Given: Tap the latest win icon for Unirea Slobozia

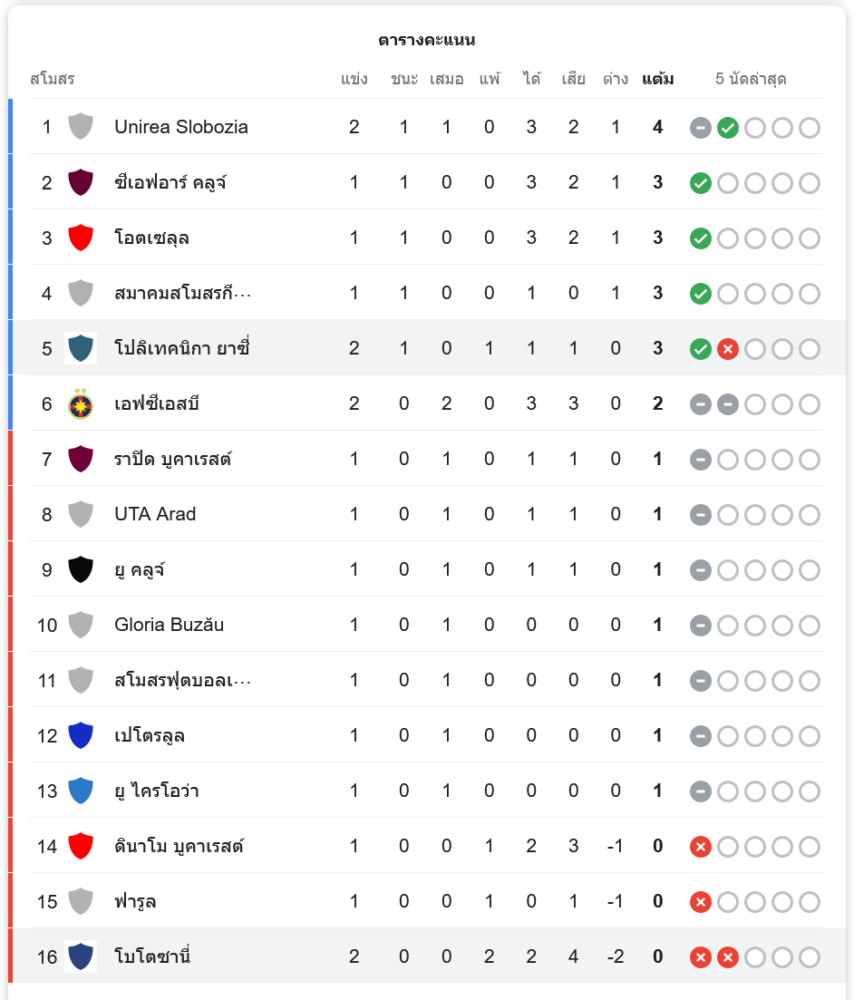Looking at the screenshot, I should point(728,127).
